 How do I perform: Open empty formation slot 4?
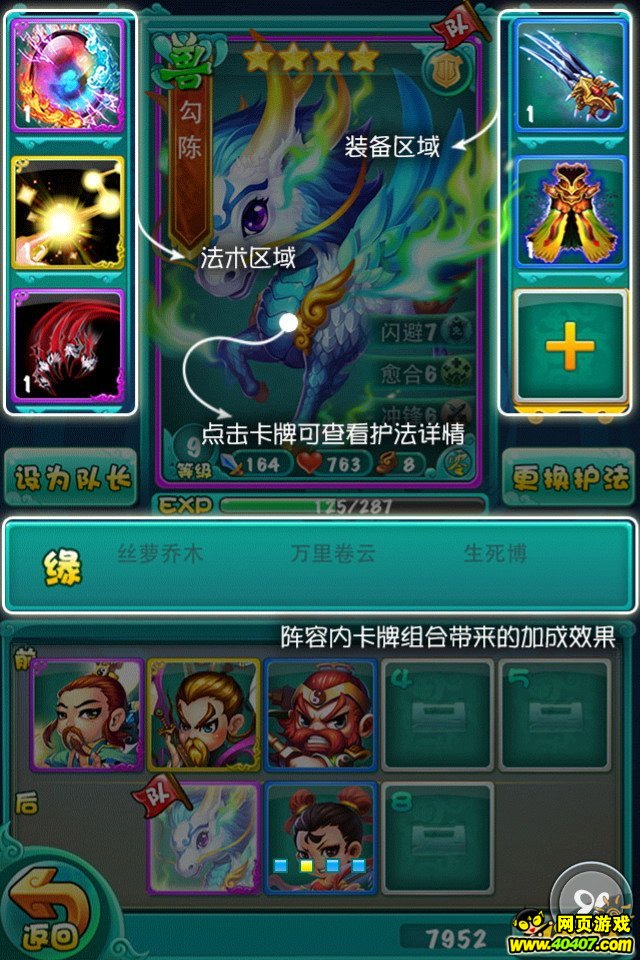436,714
